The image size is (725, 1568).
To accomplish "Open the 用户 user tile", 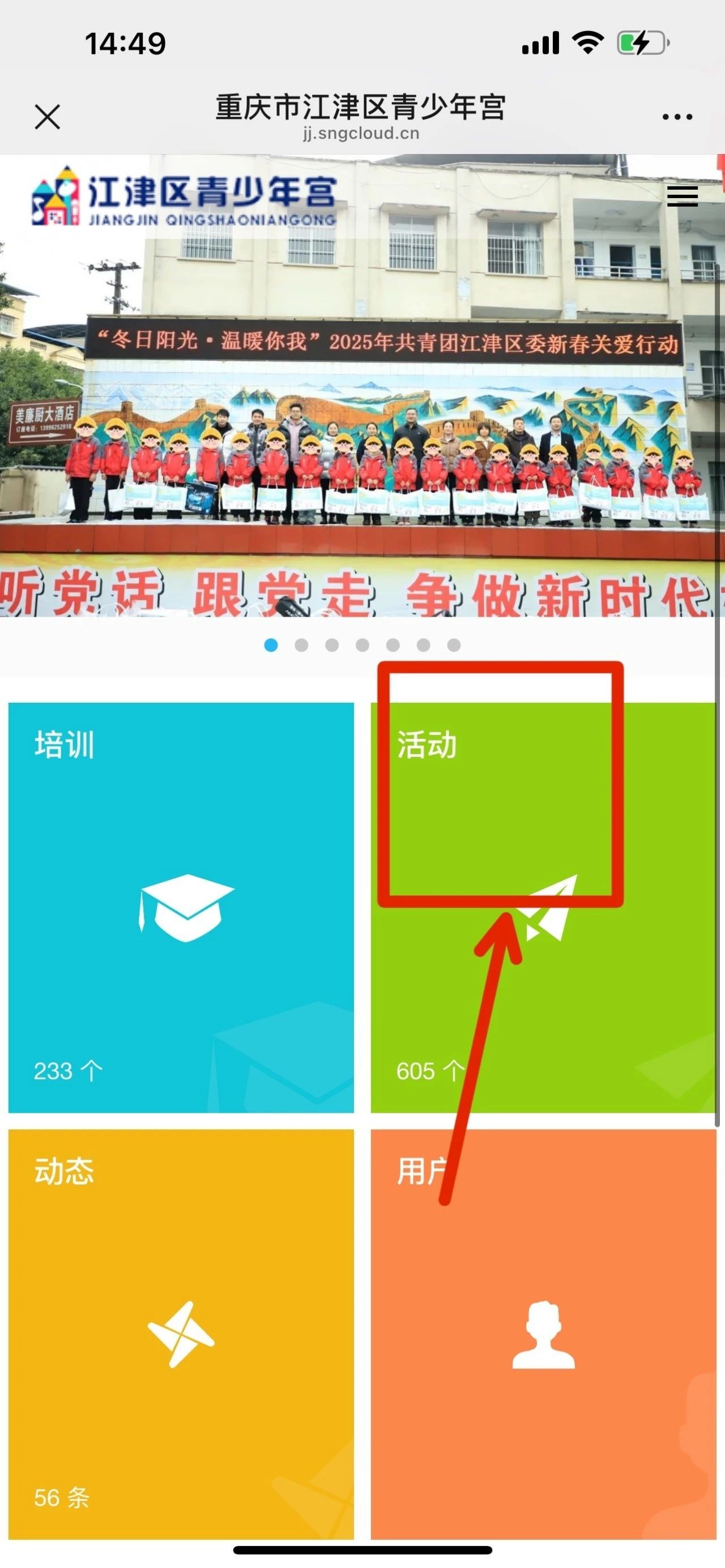I will coord(543,1334).
